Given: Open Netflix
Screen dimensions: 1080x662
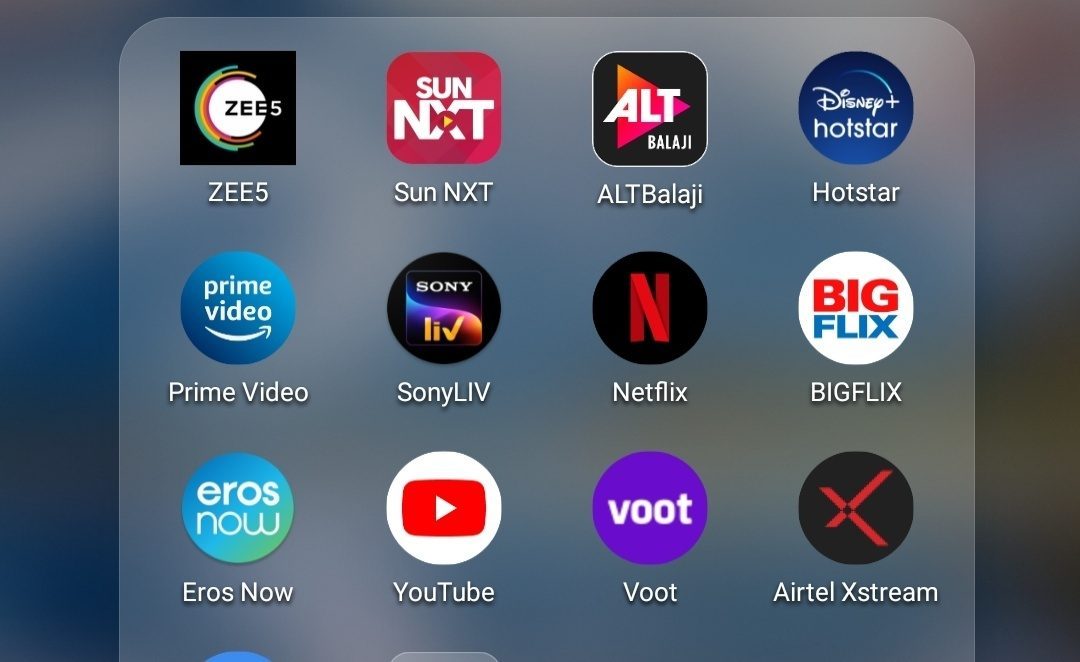Looking at the screenshot, I should coord(650,308).
